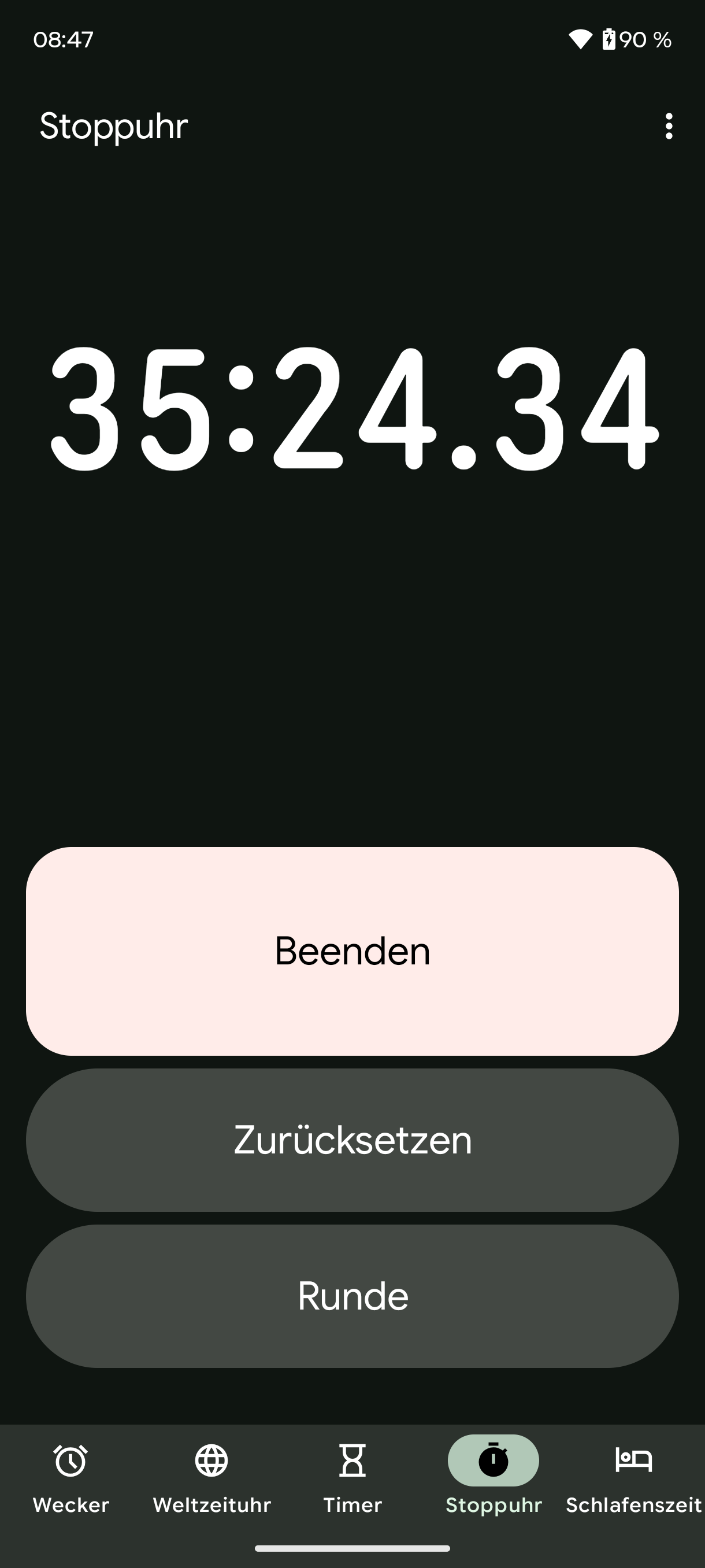The width and height of the screenshot is (705, 1568).
Task: Go to the Timer tab
Action: [x=352, y=1478]
